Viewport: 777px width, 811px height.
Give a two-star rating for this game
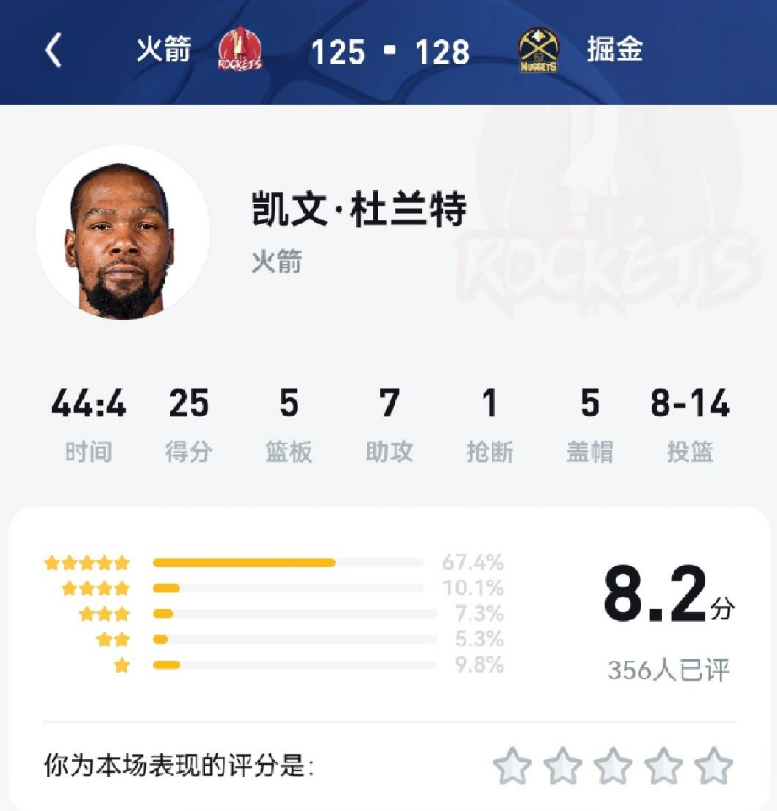(x=563, y=764)
